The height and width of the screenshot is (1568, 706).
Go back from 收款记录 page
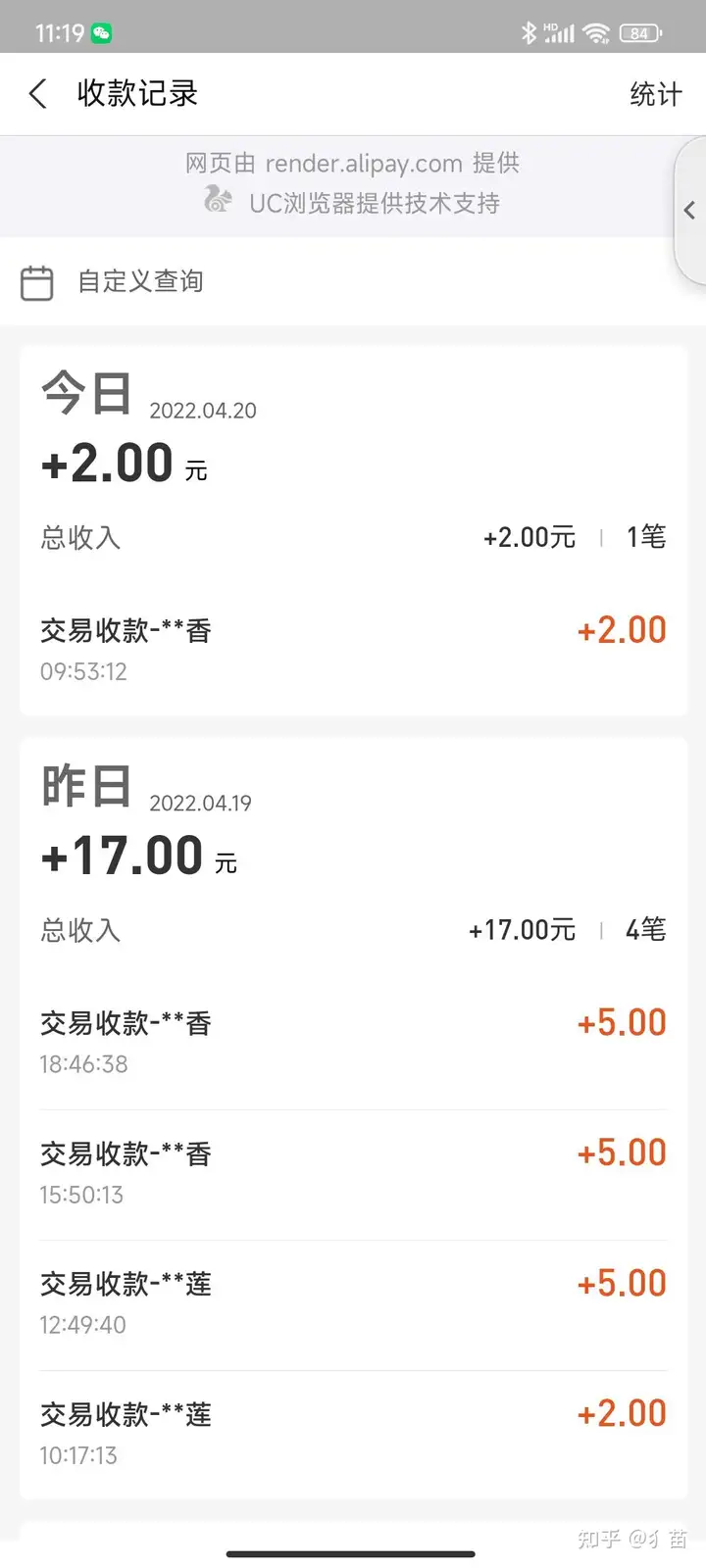coord(38,94)
